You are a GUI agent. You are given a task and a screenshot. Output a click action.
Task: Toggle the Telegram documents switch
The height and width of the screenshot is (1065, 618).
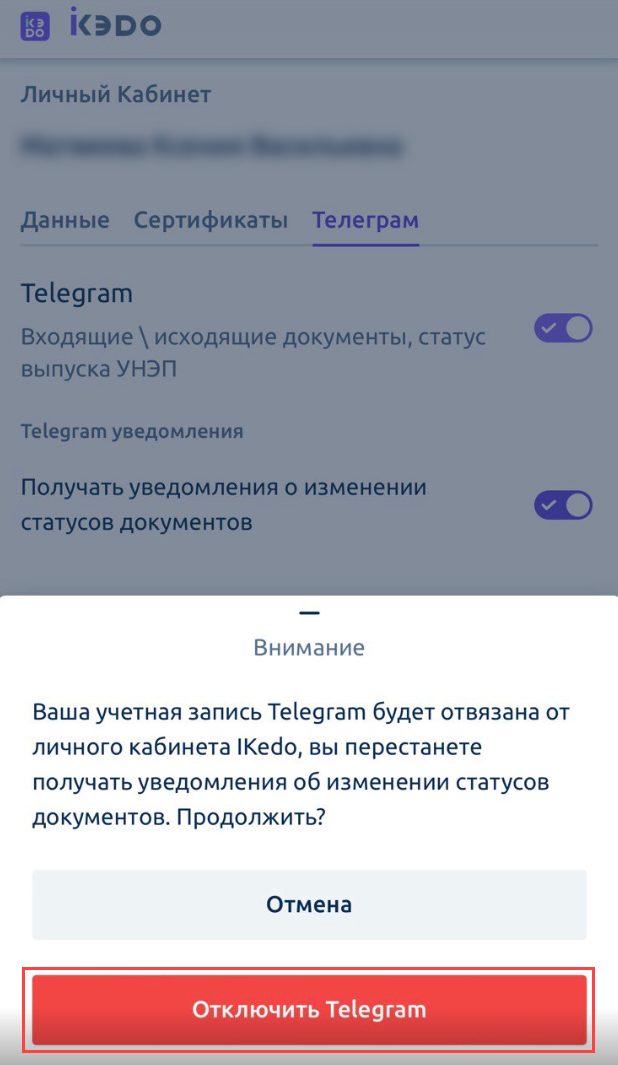tap(563, 328)
